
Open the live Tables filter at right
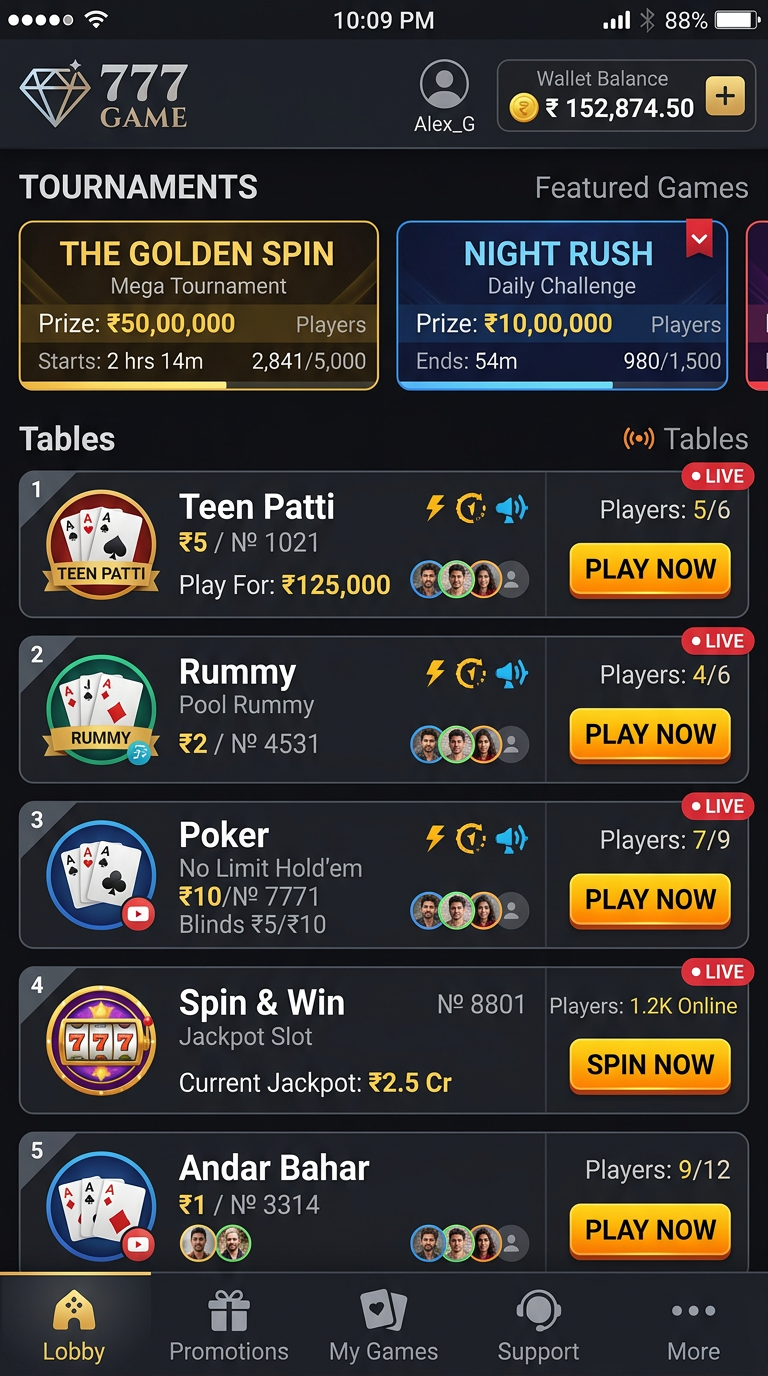pyautogui.click(x=686, y=438)
